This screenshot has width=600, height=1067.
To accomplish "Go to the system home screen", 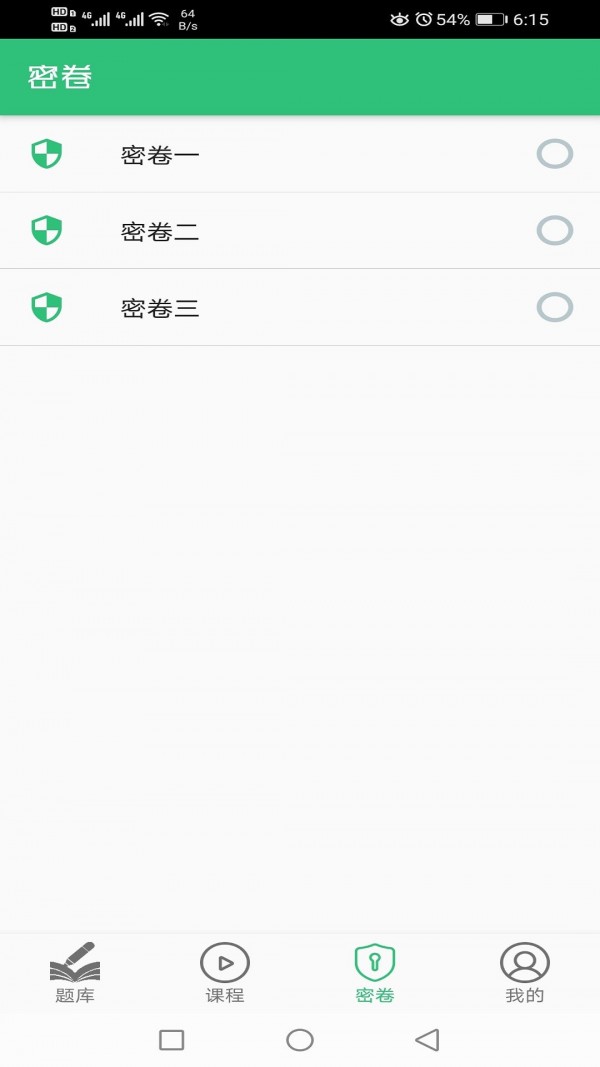I will [300, 1040].
